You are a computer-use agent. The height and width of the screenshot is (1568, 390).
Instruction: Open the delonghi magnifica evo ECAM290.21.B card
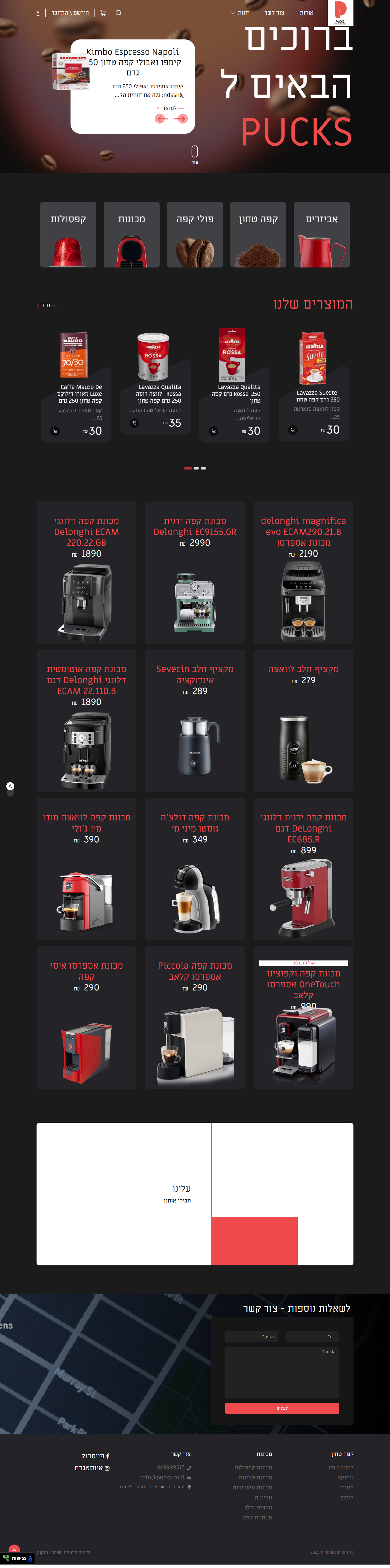[303, 572]
